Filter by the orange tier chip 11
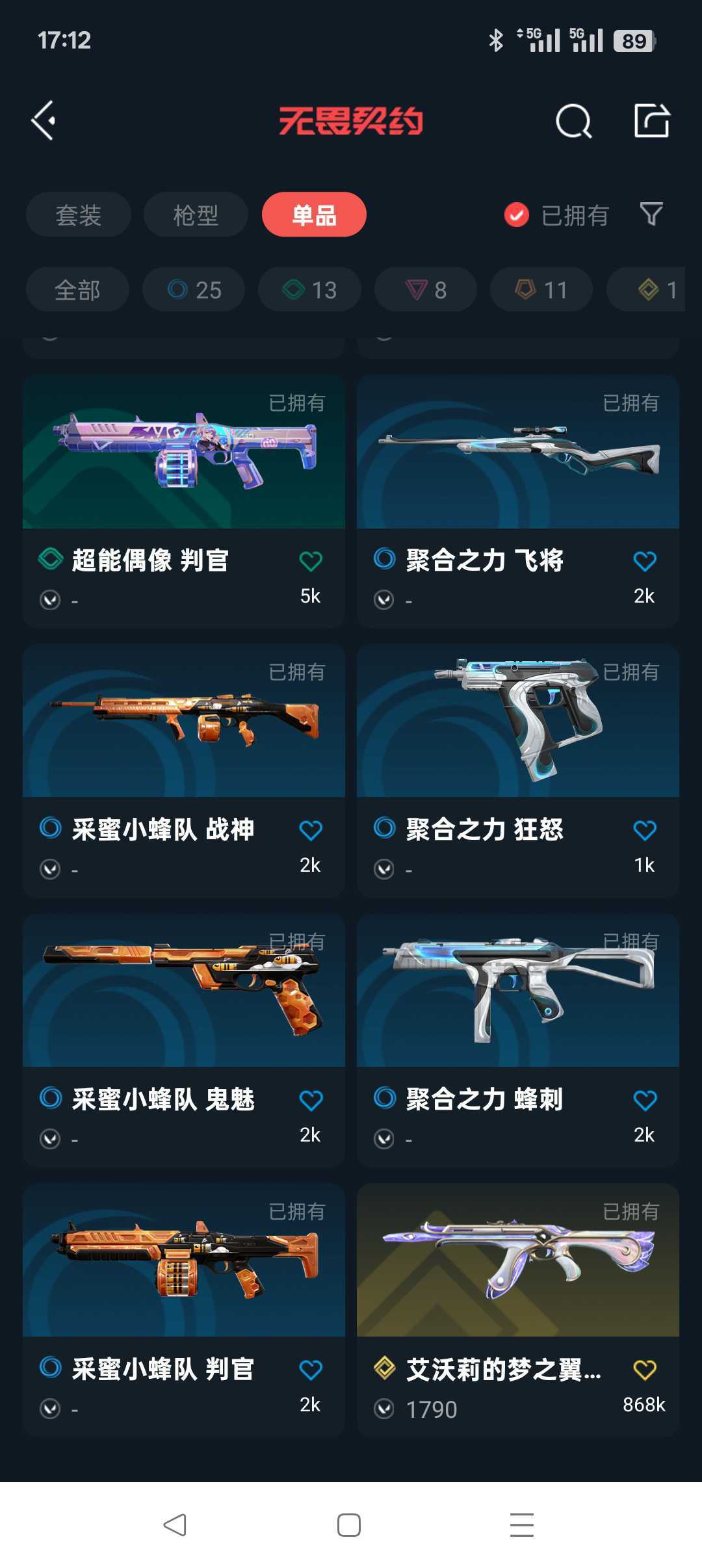This screenshot has height=1568, width=702. pos(541,289)
